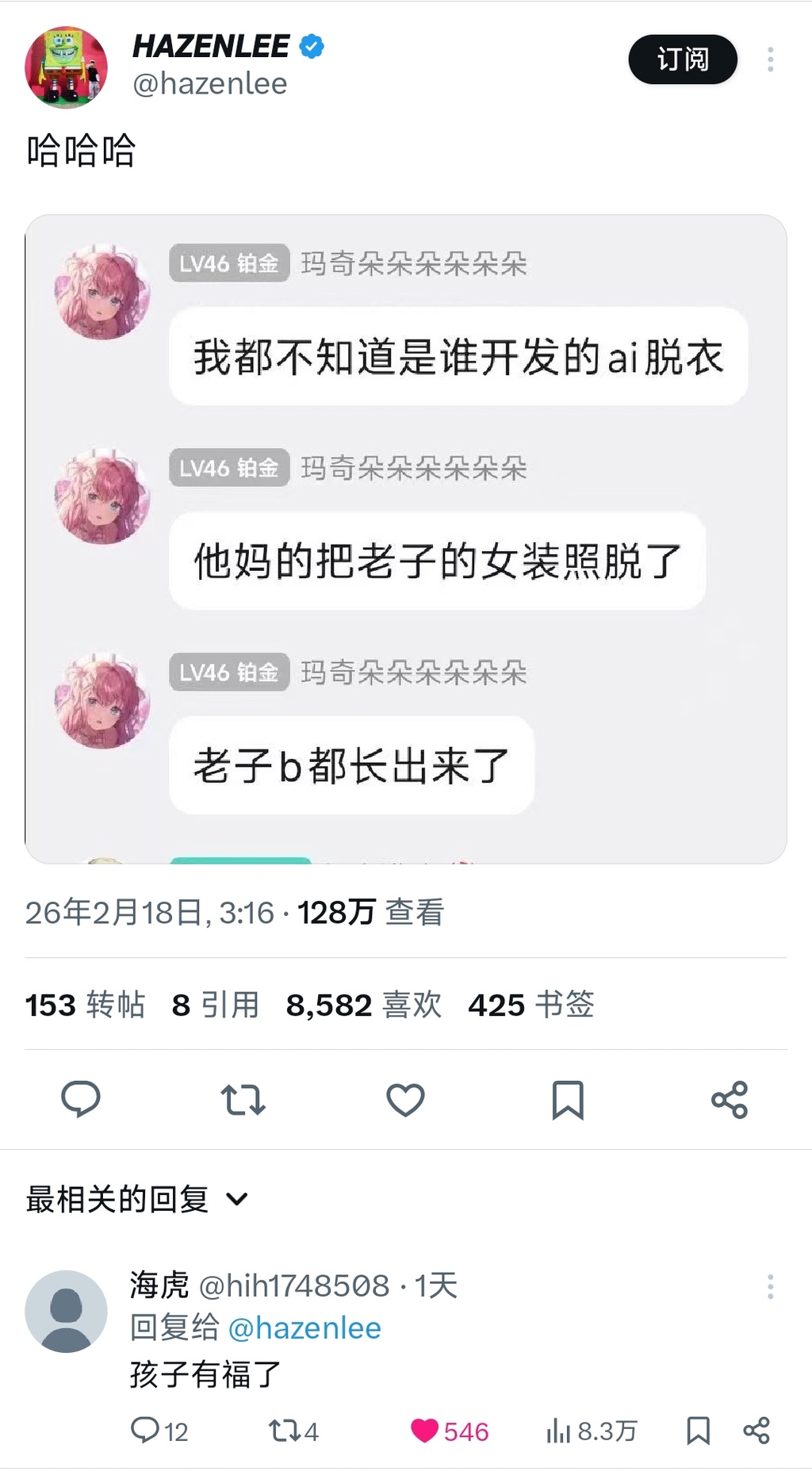Open 海虎's profile avatar
The width and height of the screenshot is (812, 1471).
67,1311
